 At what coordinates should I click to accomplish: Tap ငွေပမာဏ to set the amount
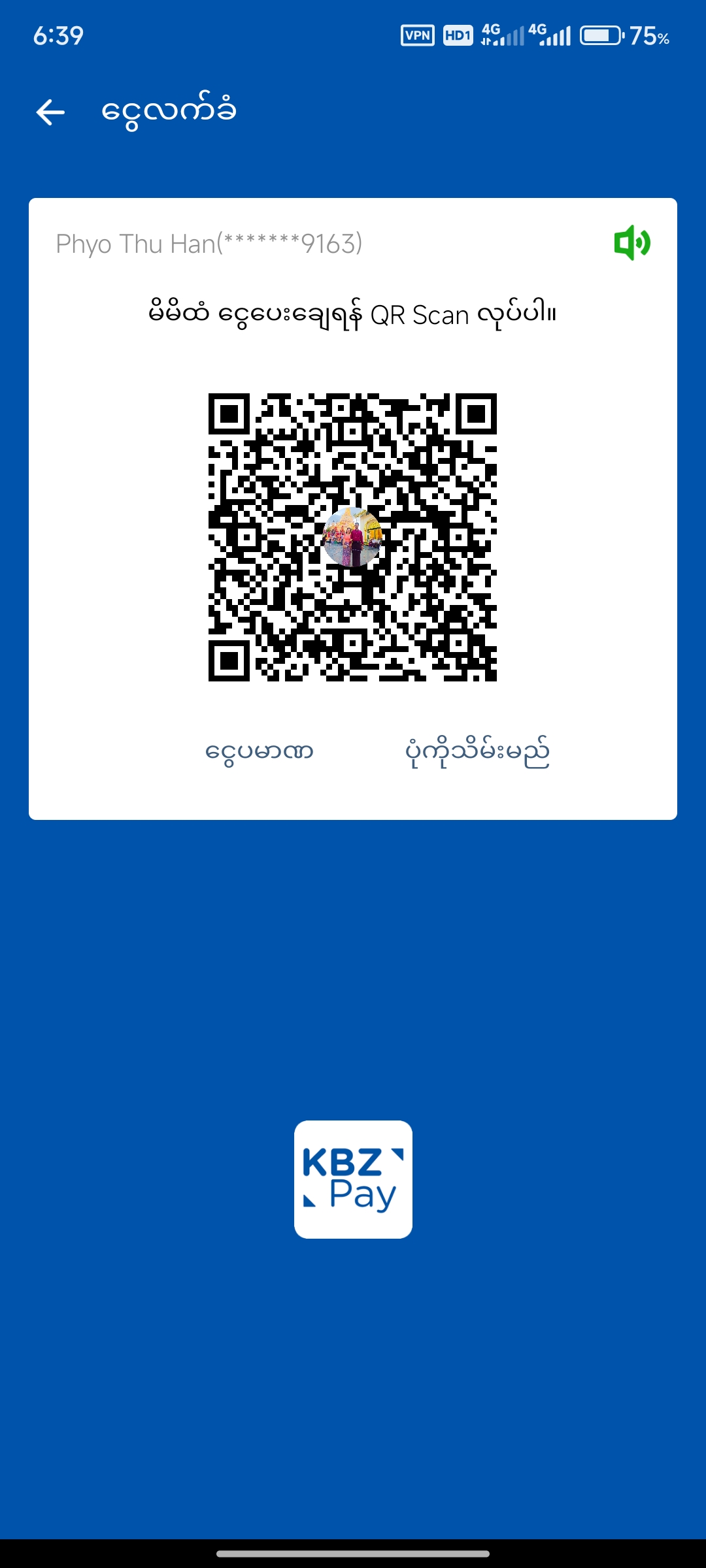point(260,752)
